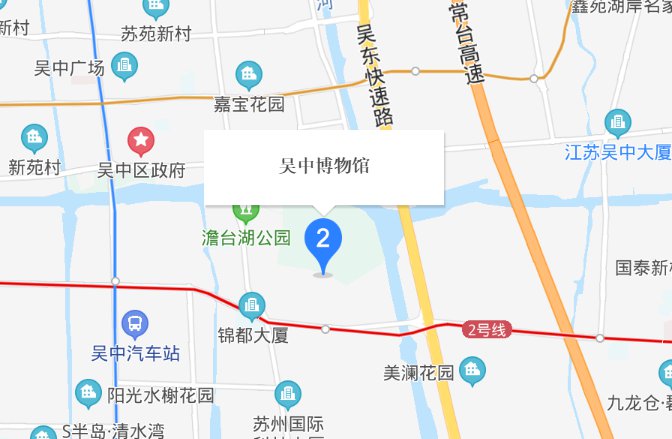The image size is (672, 439).
Task: Tap the 江苏吴中大厦 building icon
Action: point(618,124)
